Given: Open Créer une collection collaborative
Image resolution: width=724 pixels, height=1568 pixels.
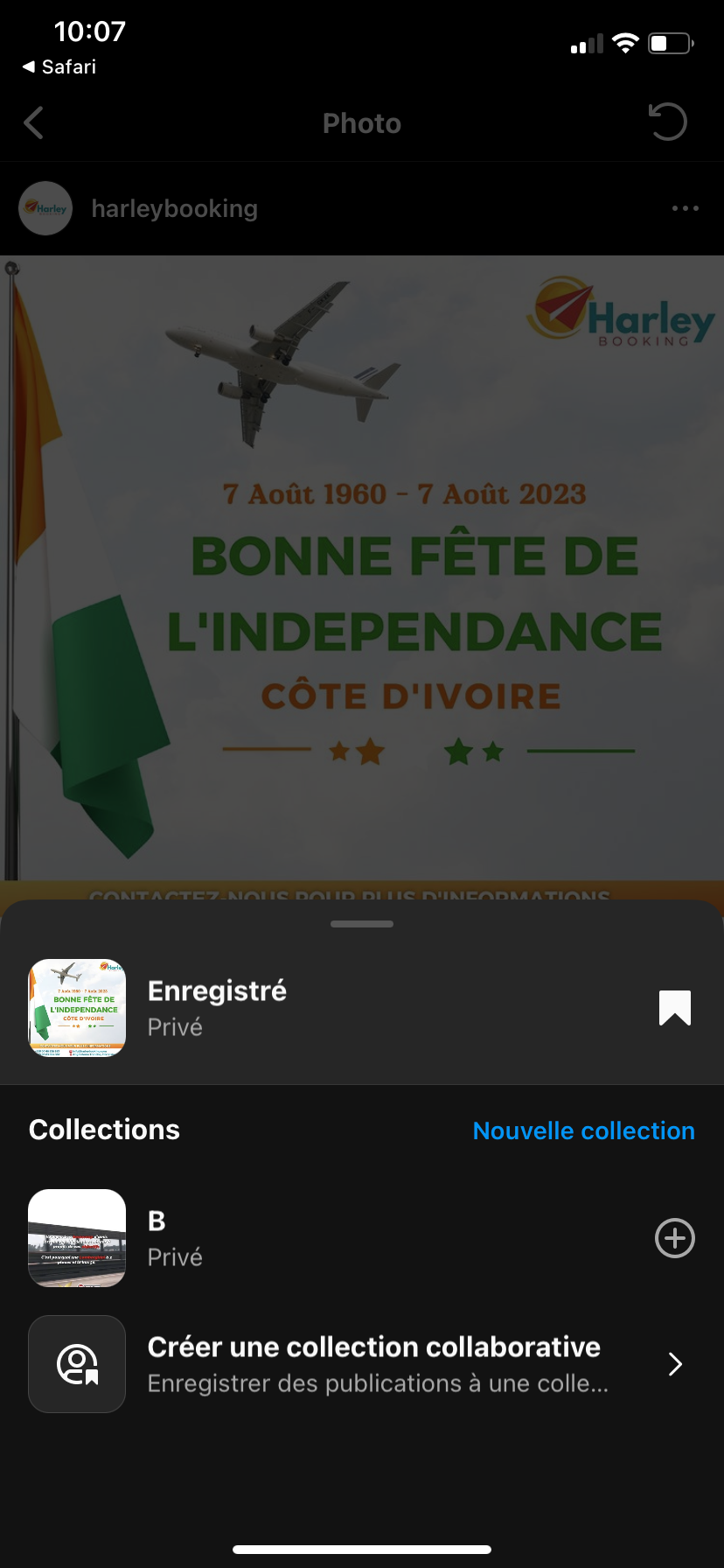Looking at the screenshot, I should [373, 1363].
